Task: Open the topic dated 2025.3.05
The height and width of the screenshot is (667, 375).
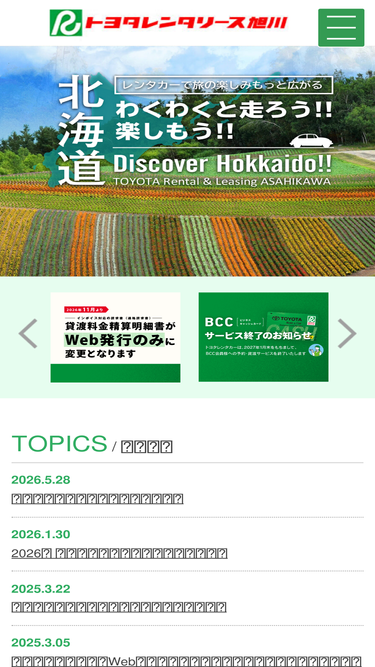Action: click(x=186, y=661)
